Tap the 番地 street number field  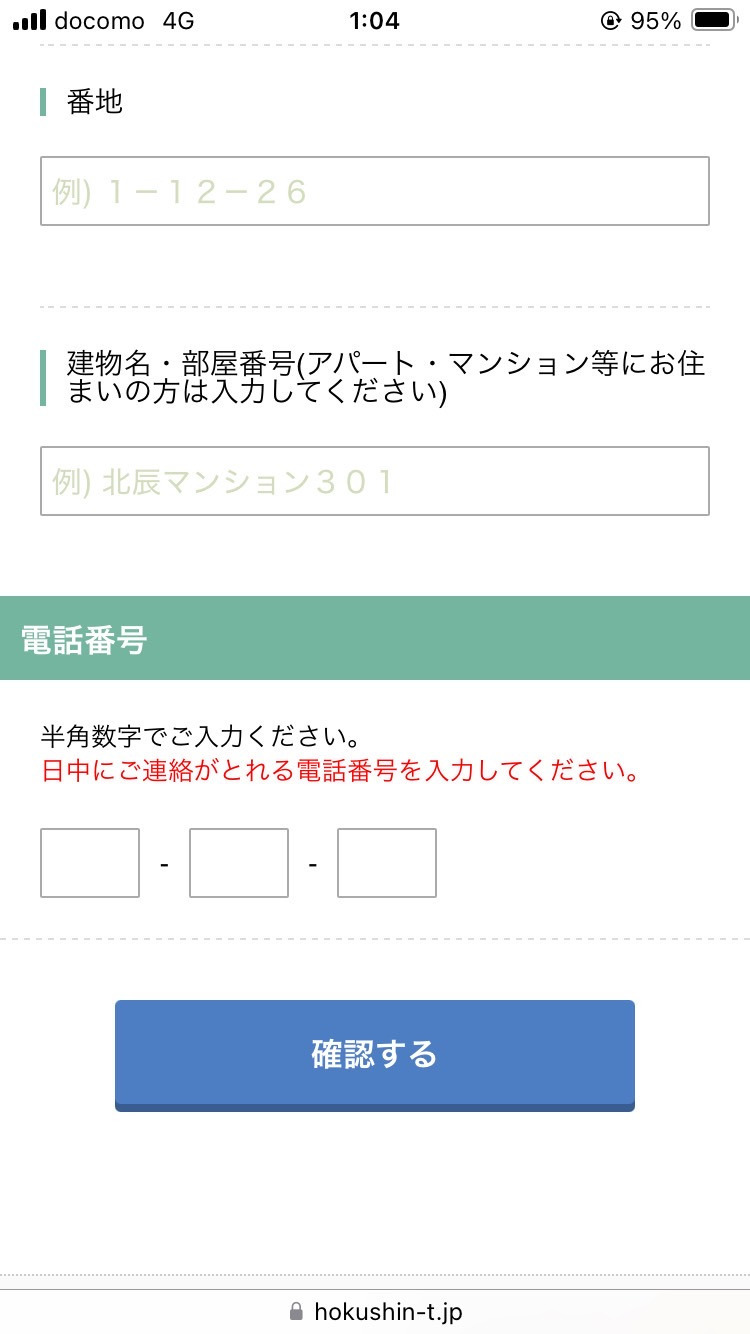tap(375, 191)
